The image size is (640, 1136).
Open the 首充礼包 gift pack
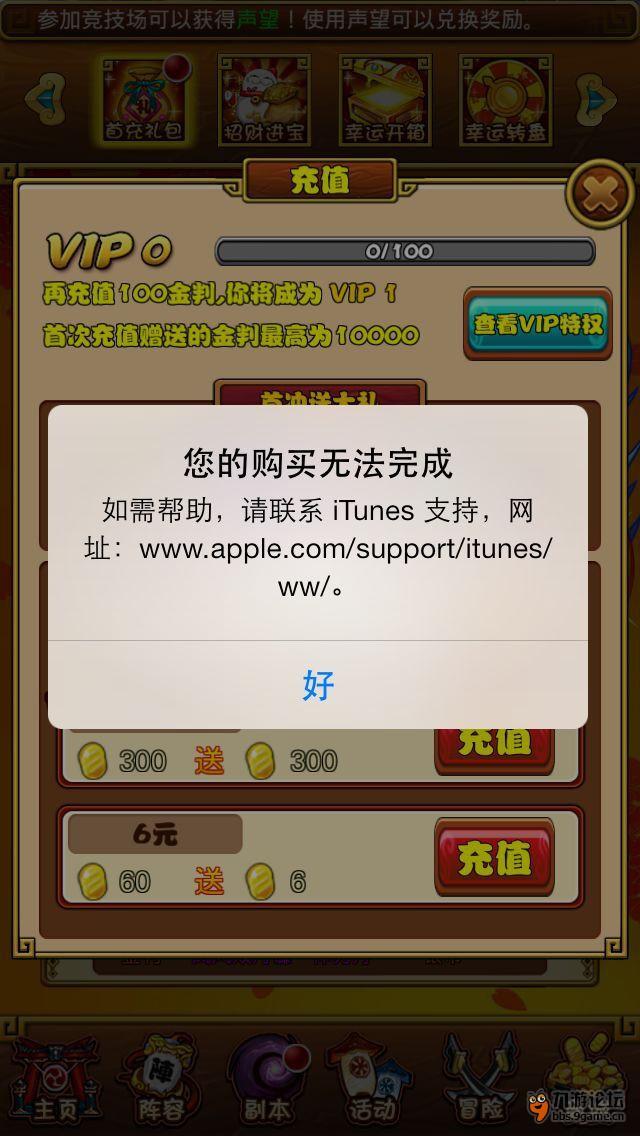tap(144, 98)
